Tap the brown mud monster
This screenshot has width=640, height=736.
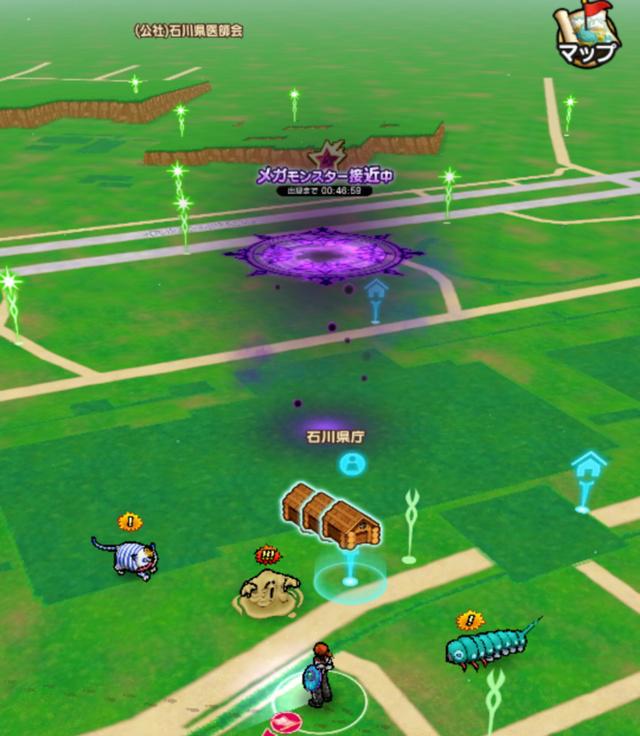click(x=267, y=594)
